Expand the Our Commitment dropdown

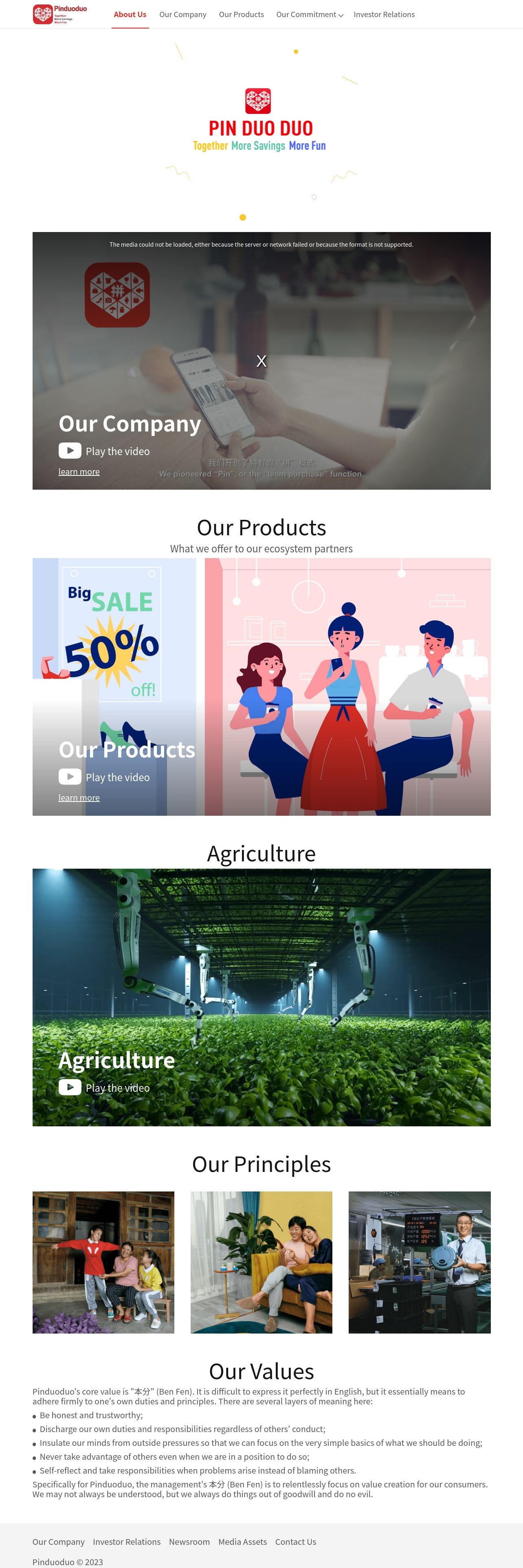tap(309, 15)
